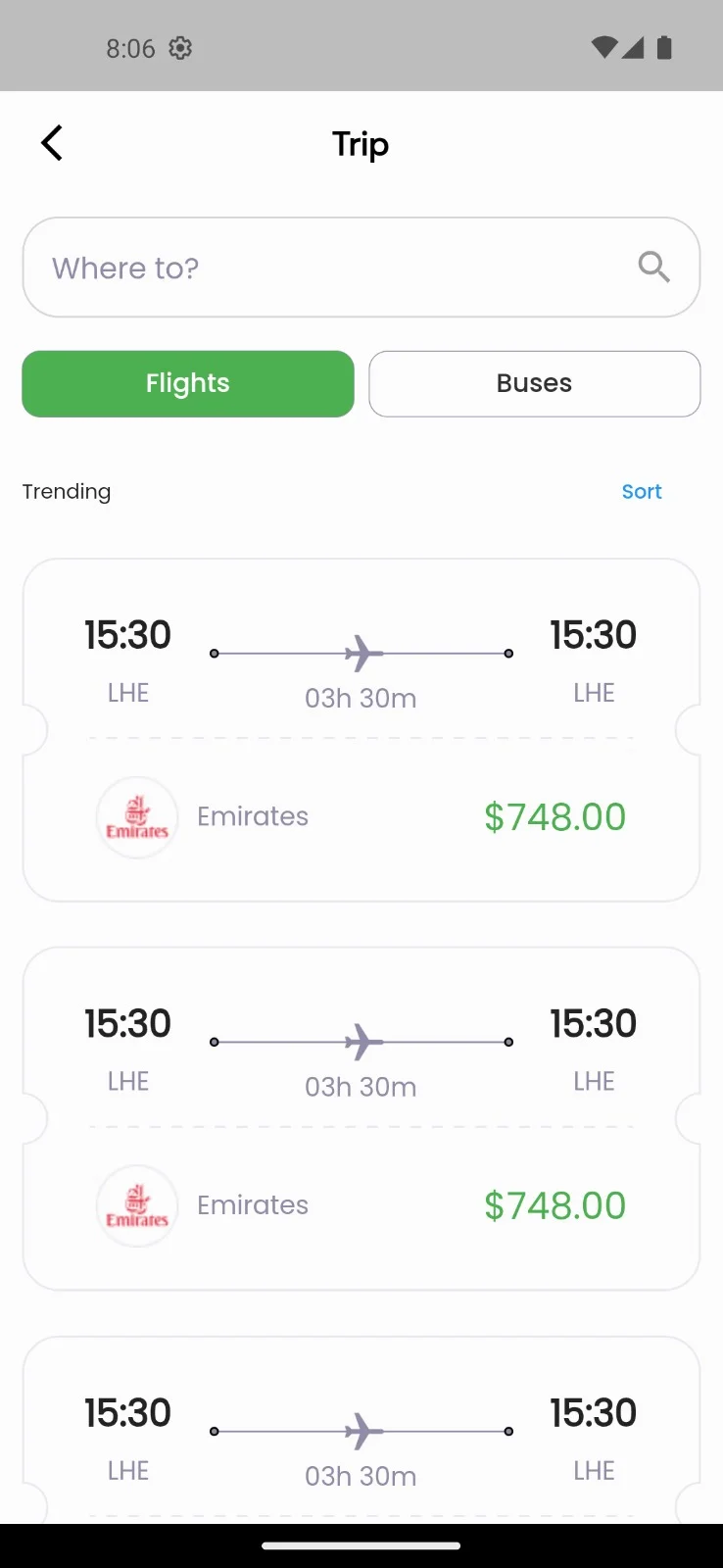Select the Flights tab

pos(188,384)
